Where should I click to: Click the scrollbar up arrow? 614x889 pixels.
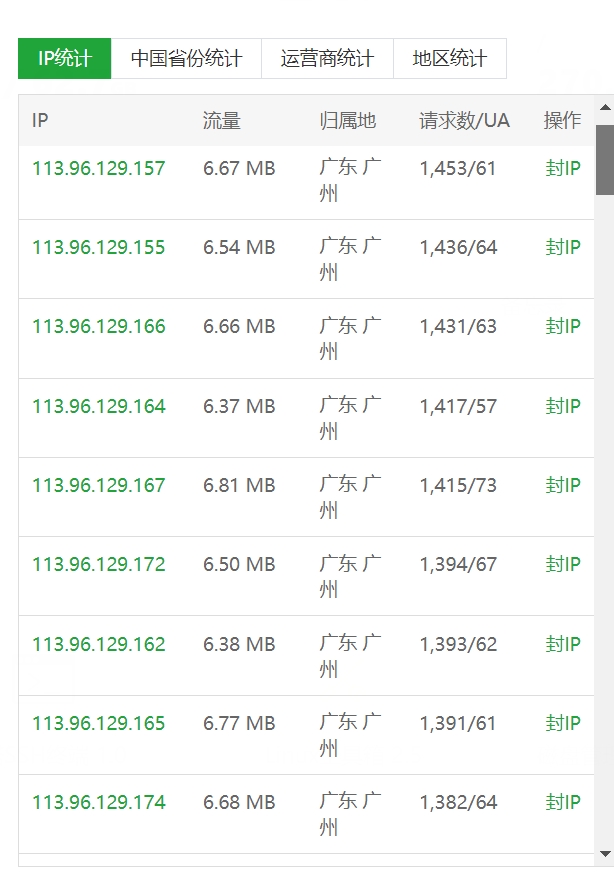coord(605,106)
